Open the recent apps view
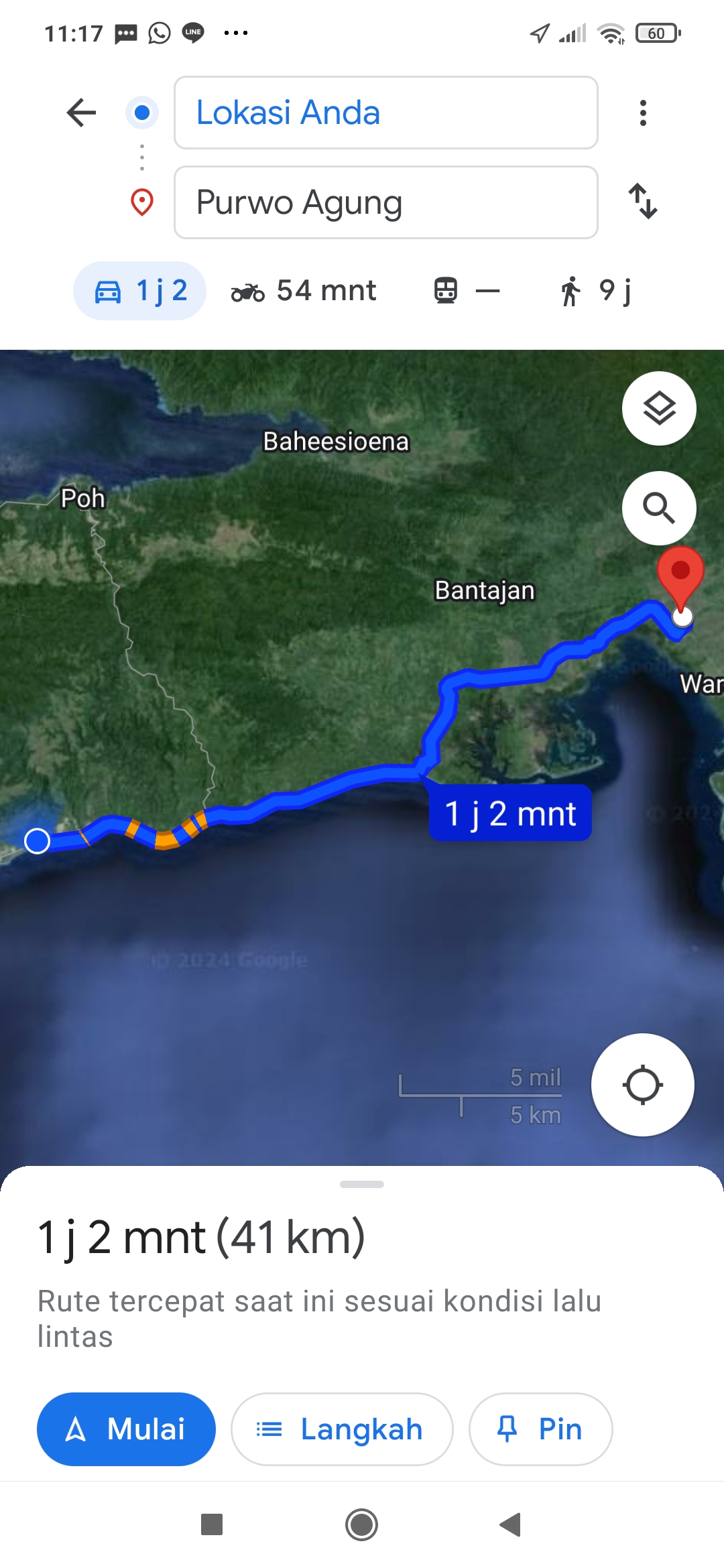 point(212,1525)
